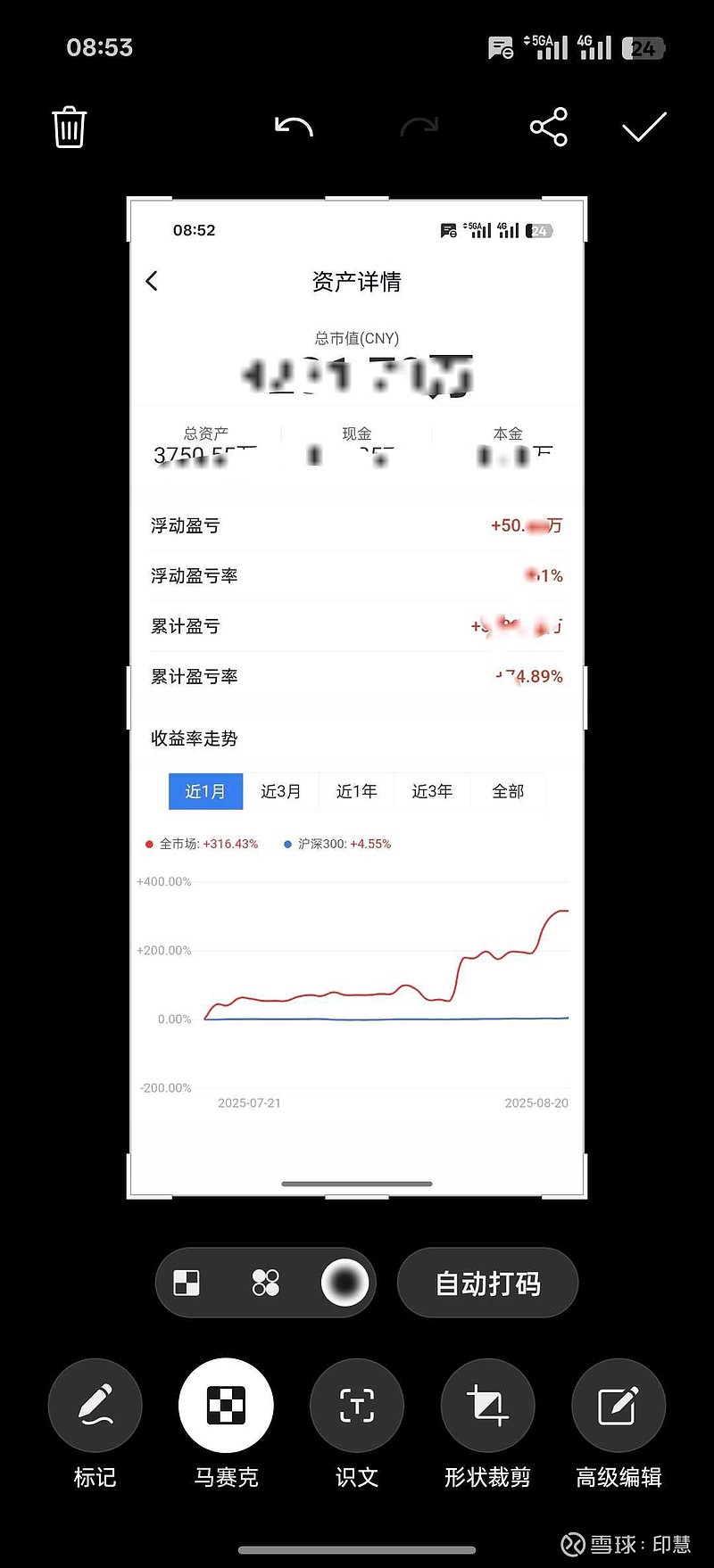Image resolution: width=714 pixels, height=1568 pixels.
Task: Tap the 自动打码 auto-mosaic button
Action: 486,1283
